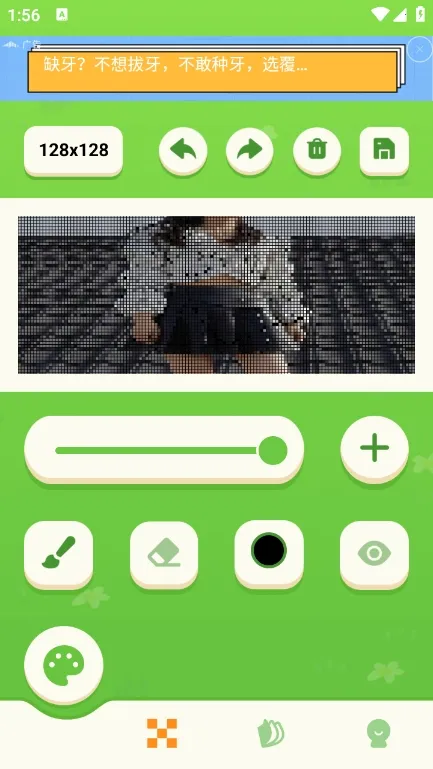Open the palette tab
Viewport: 433px width, 769px height.
tap(64, 666)
